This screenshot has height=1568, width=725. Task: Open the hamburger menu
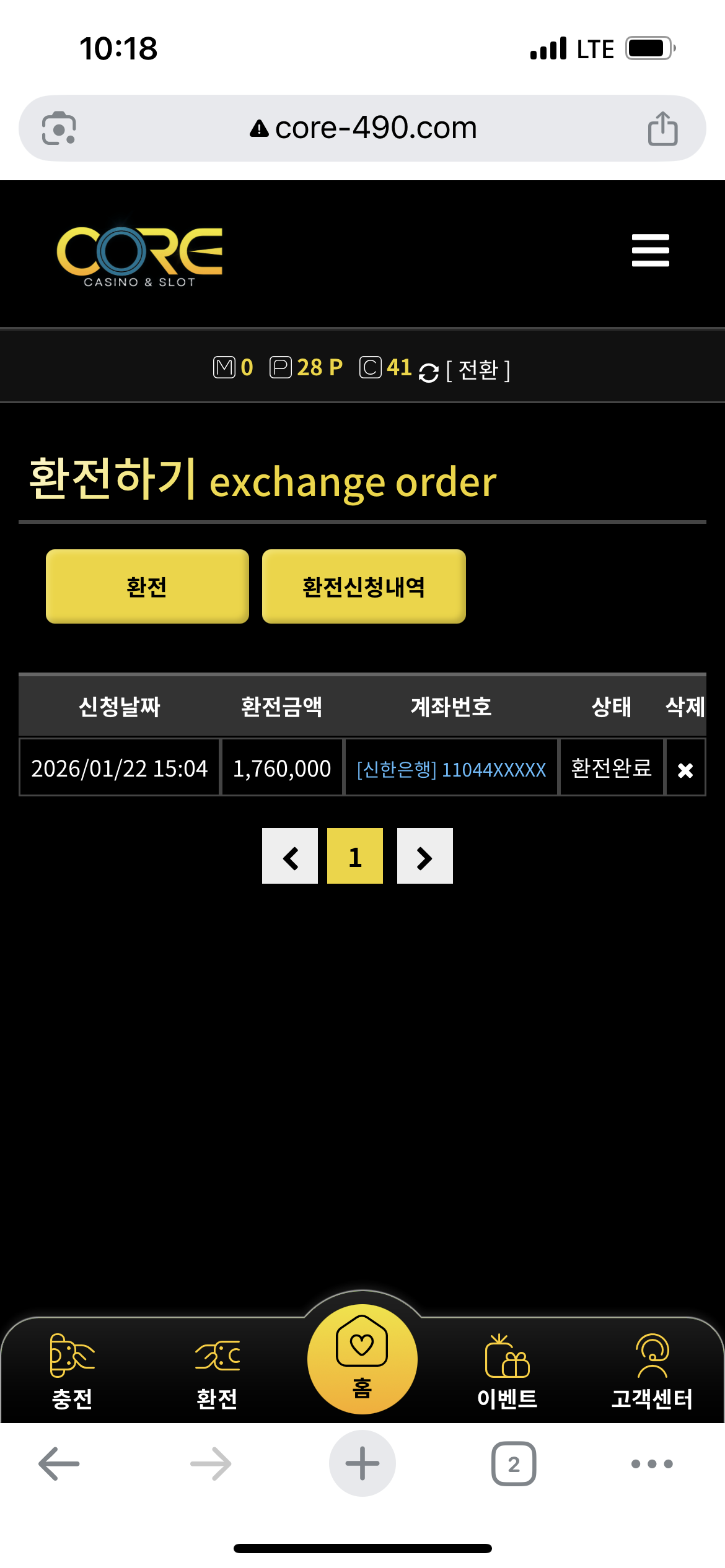650,250
